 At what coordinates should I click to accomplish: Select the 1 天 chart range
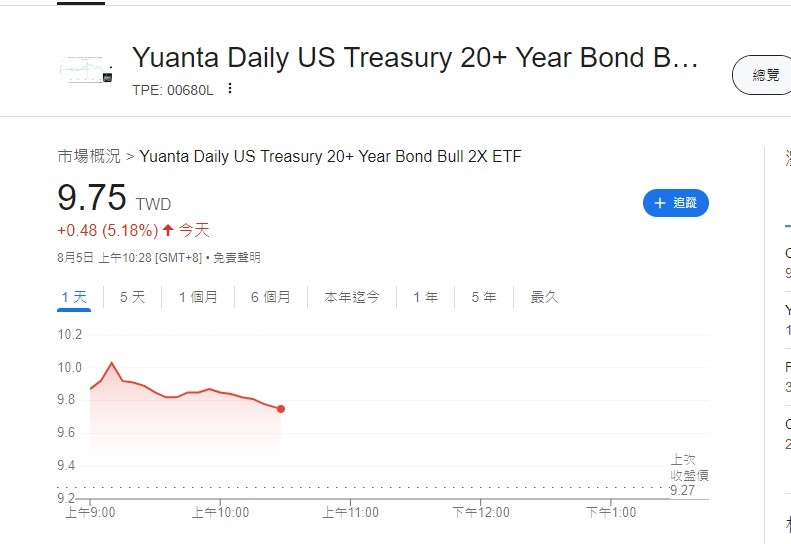tap(74, 297)
